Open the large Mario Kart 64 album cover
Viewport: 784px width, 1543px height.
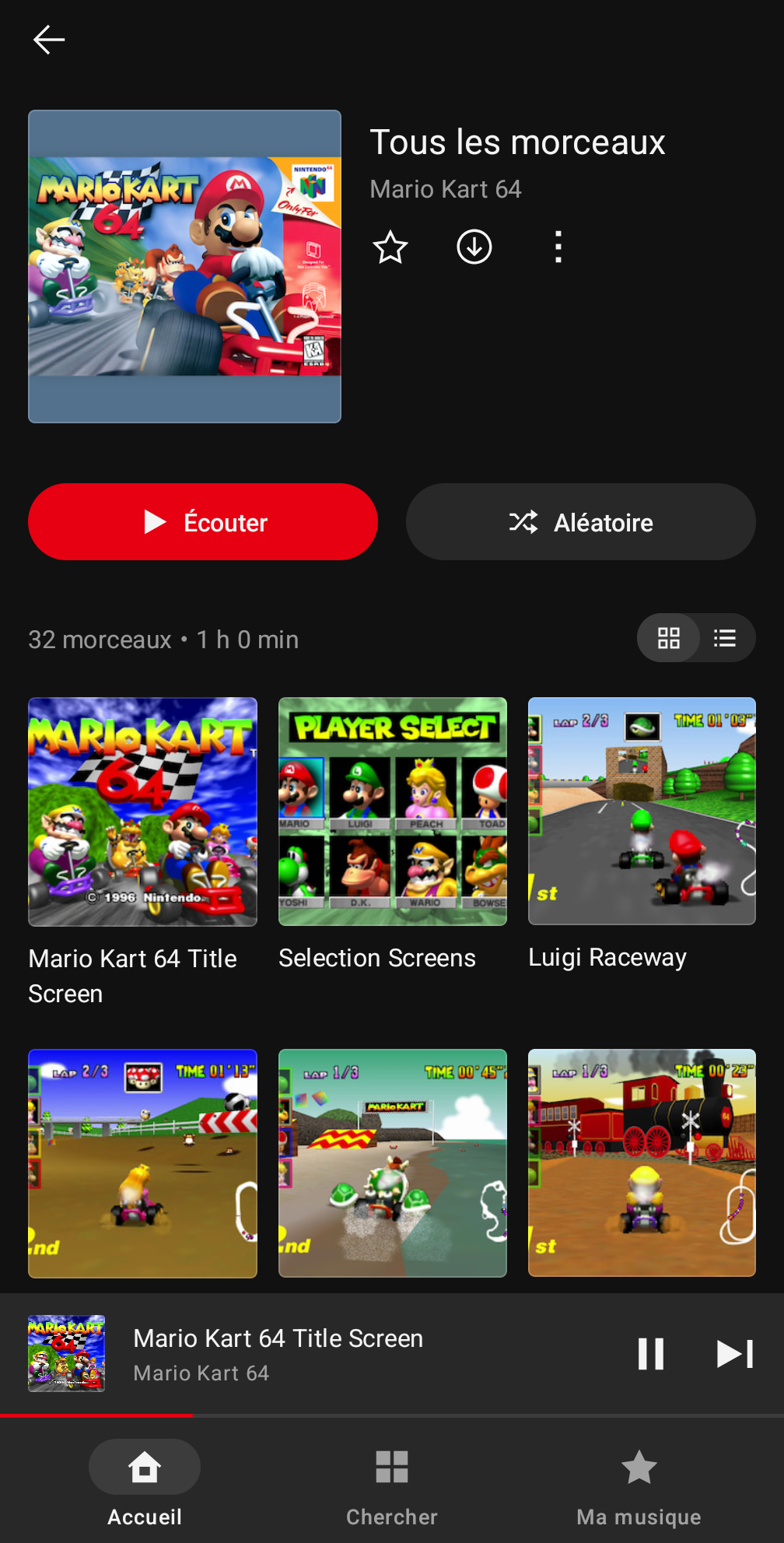pyautogui.click(x=185, y=266)
